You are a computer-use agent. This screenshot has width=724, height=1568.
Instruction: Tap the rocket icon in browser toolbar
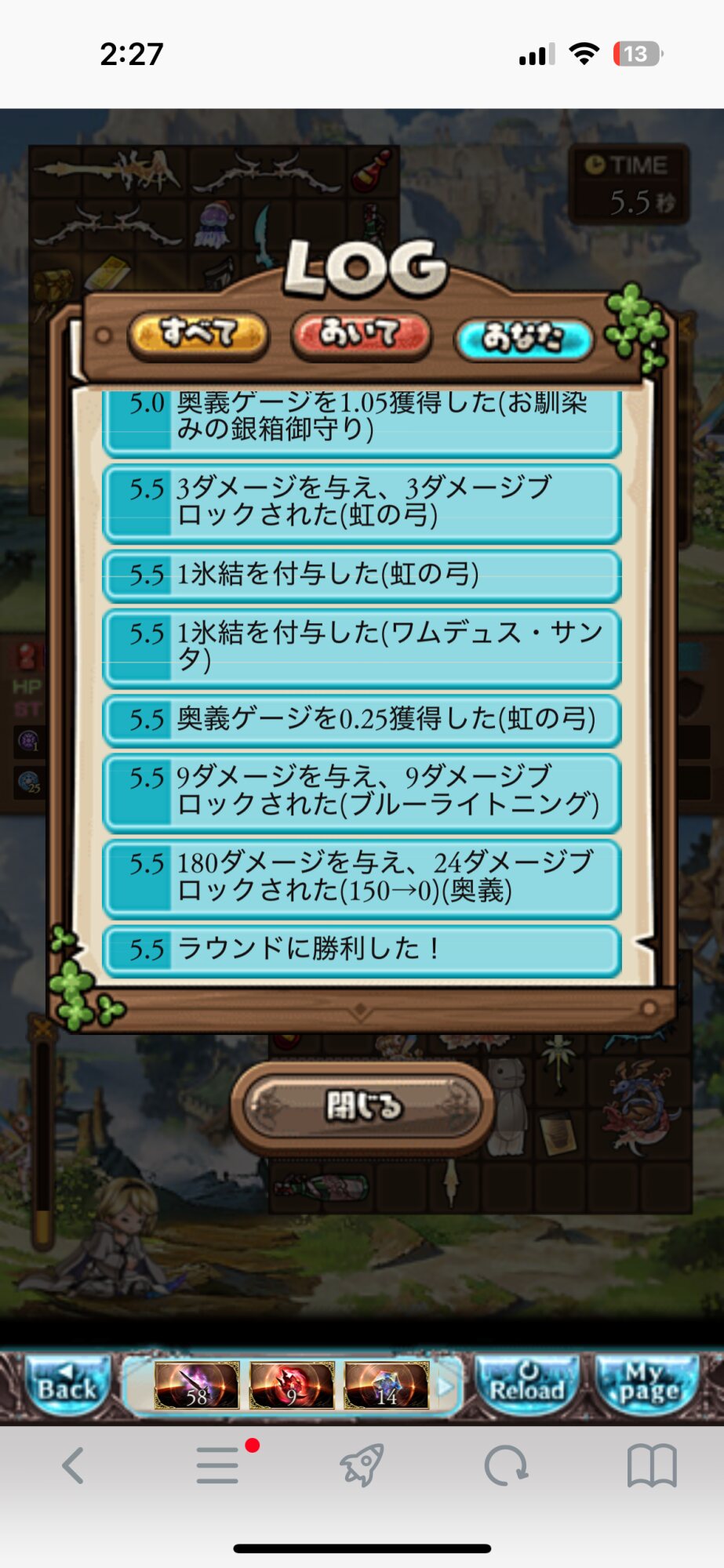(x=362, y=1465)
